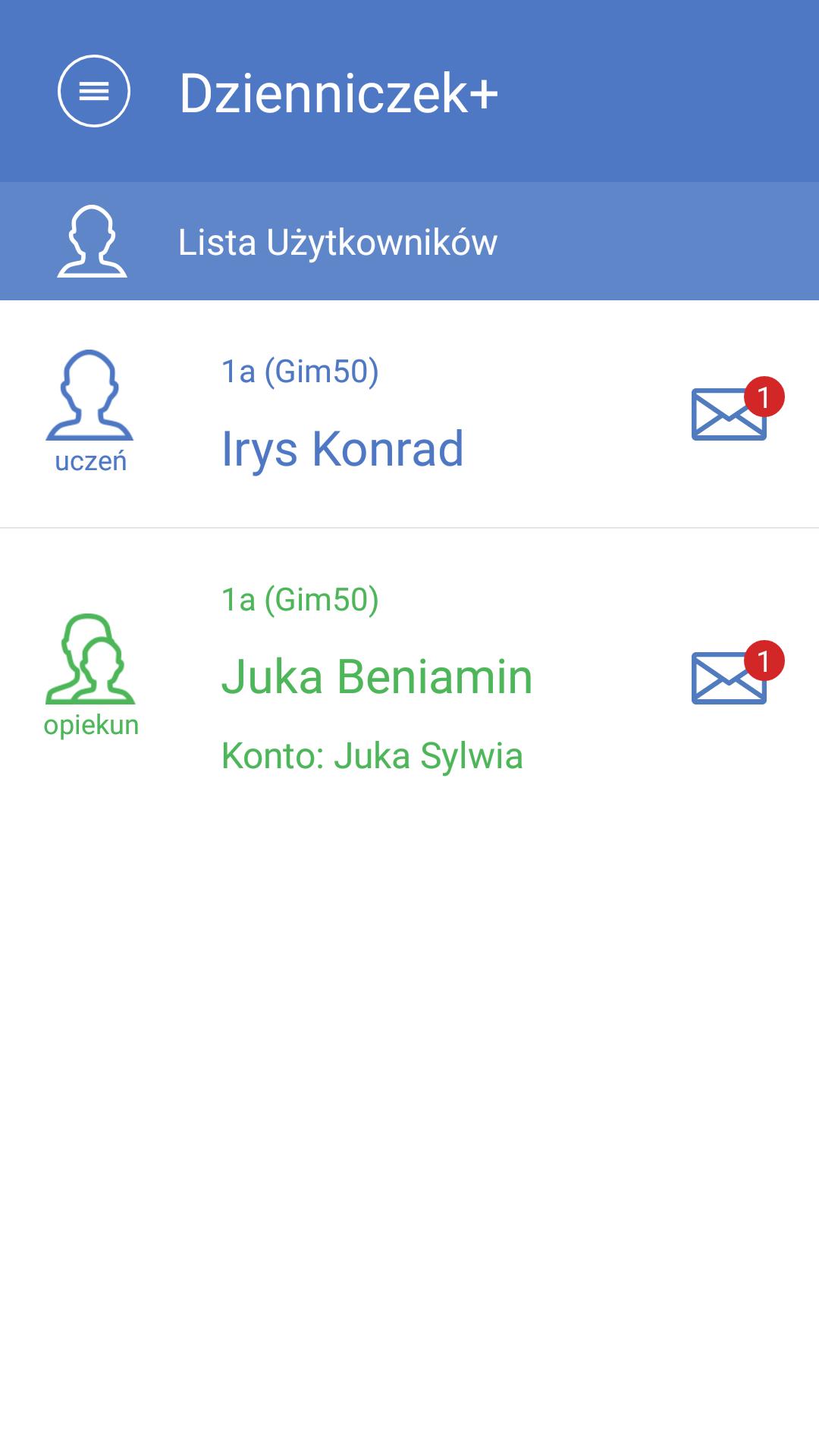Open the envelope icon next to Juka Beniamin

tap(728, 681)
